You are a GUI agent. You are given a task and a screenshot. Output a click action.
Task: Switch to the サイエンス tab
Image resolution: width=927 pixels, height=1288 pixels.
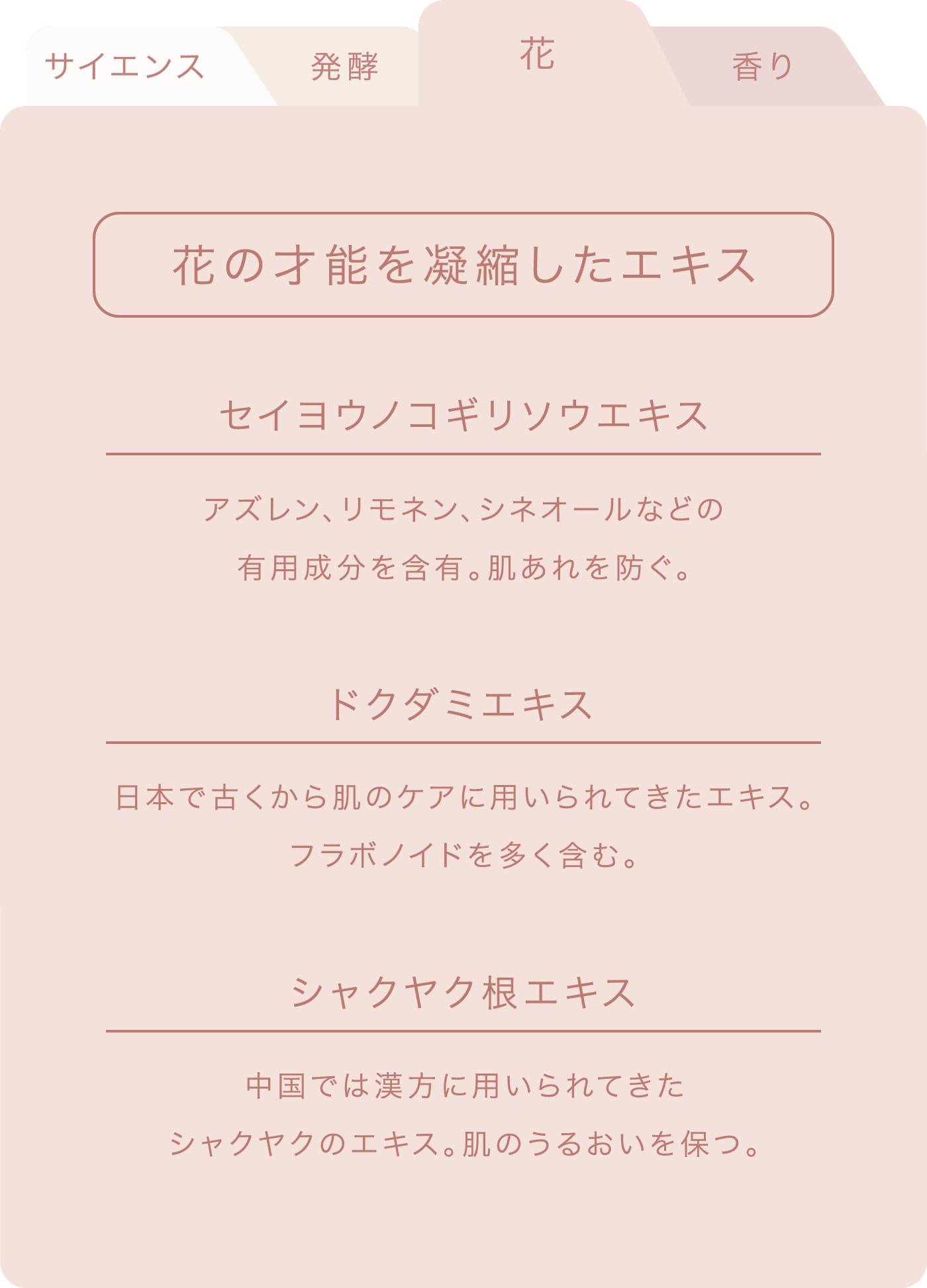(x=124, y=67)
